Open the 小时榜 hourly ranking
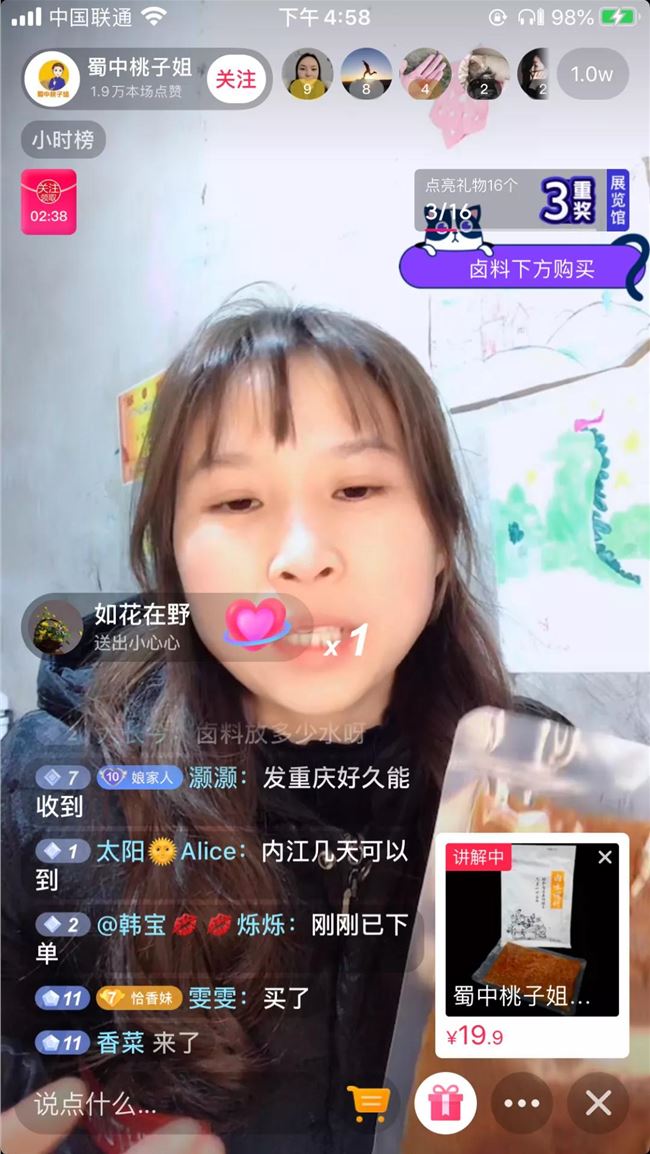The width and height of the screenshot is (650, 1154). click(62, 139)
